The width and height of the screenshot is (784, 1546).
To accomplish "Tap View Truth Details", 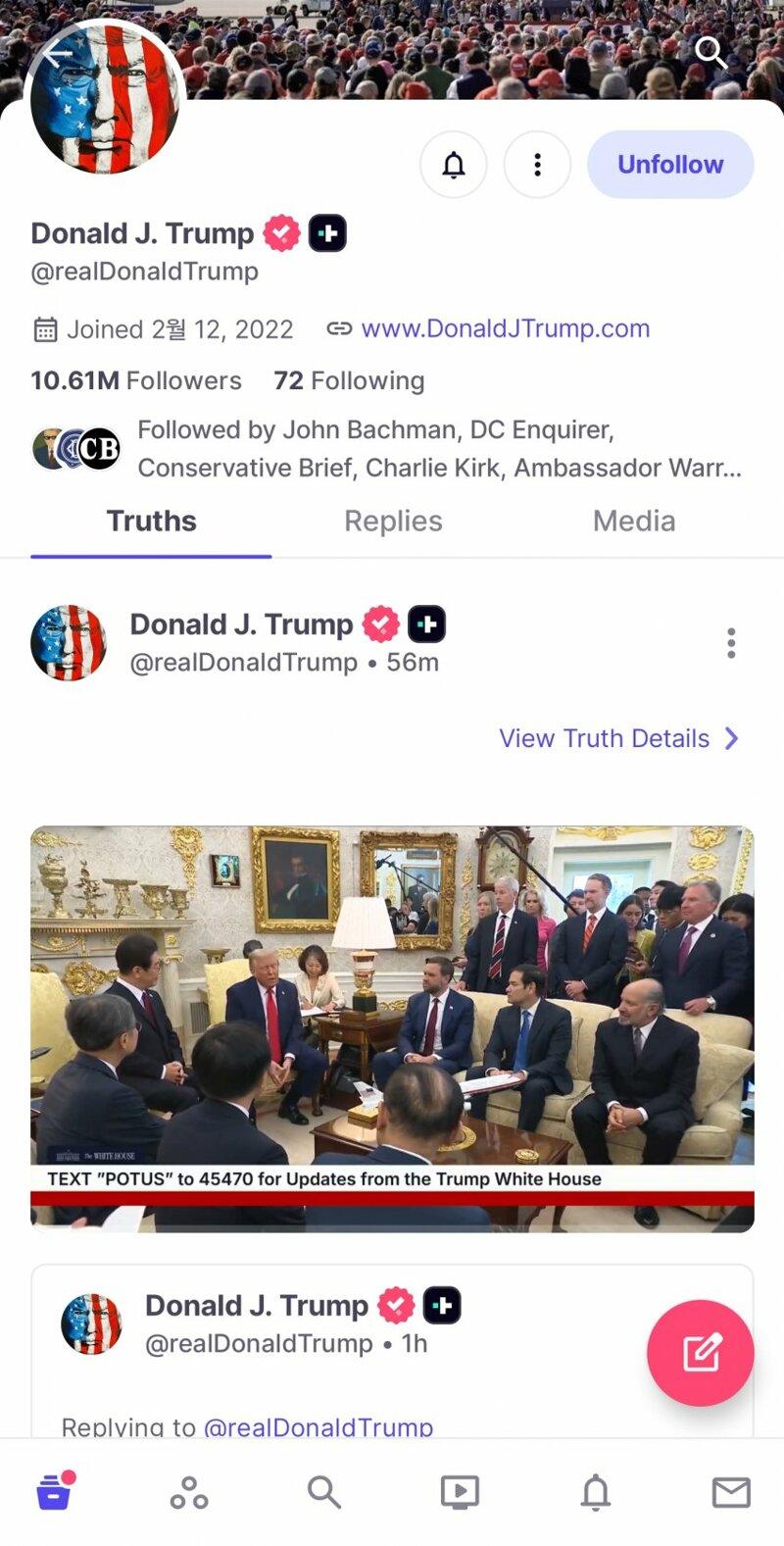I will [618, 738].
